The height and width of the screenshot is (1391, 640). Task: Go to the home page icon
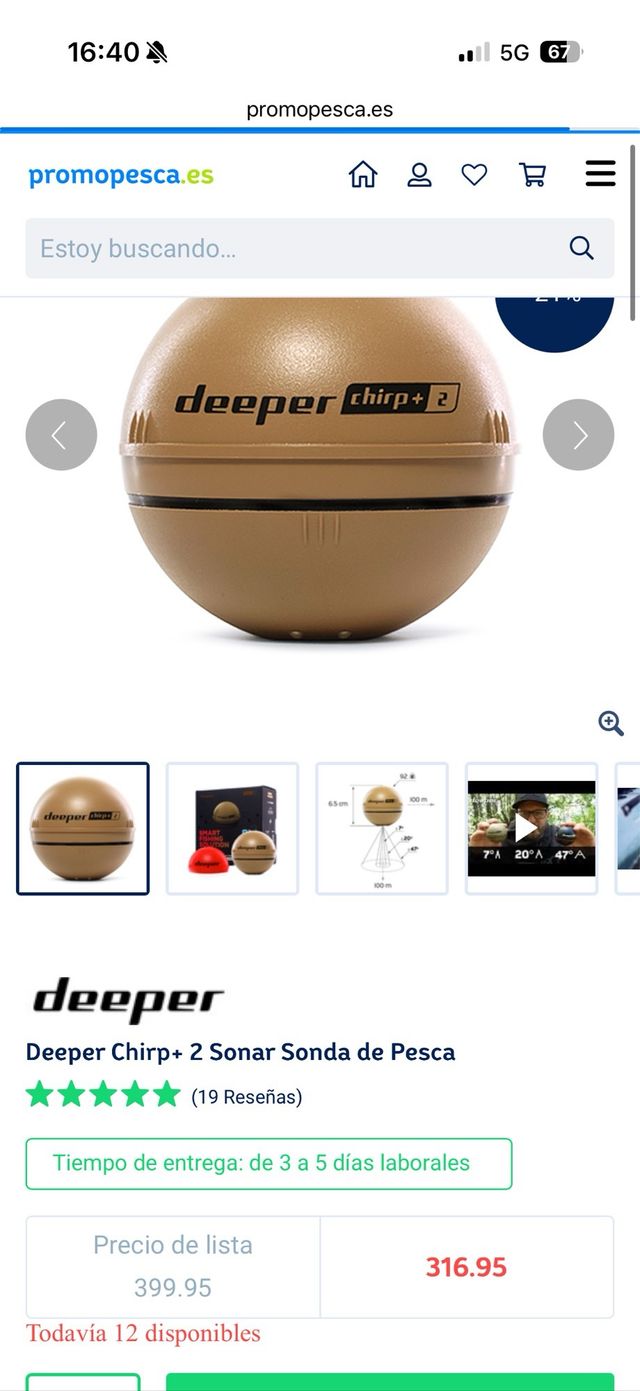(363, 175)
